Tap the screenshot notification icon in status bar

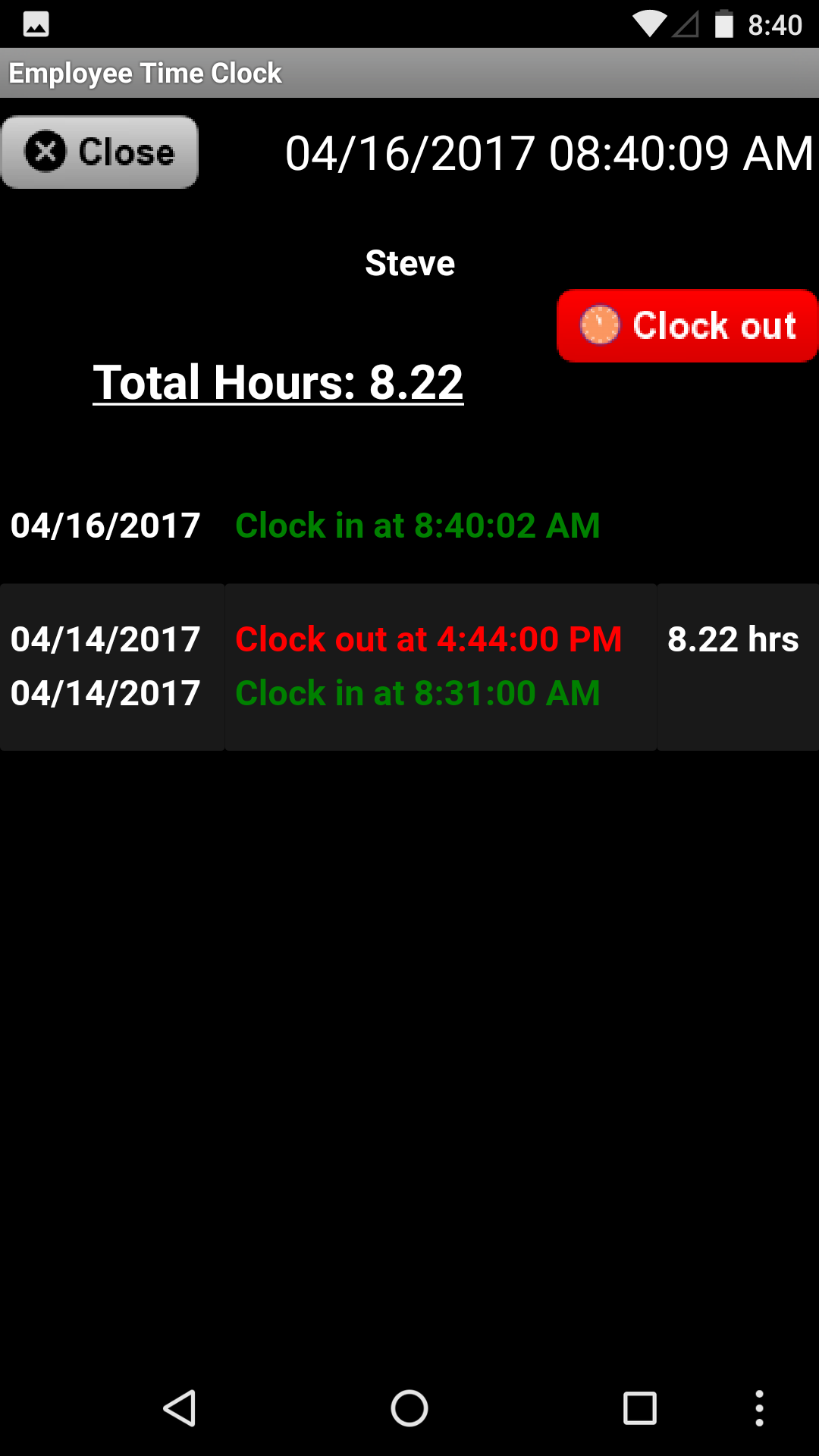coord(34,24)
